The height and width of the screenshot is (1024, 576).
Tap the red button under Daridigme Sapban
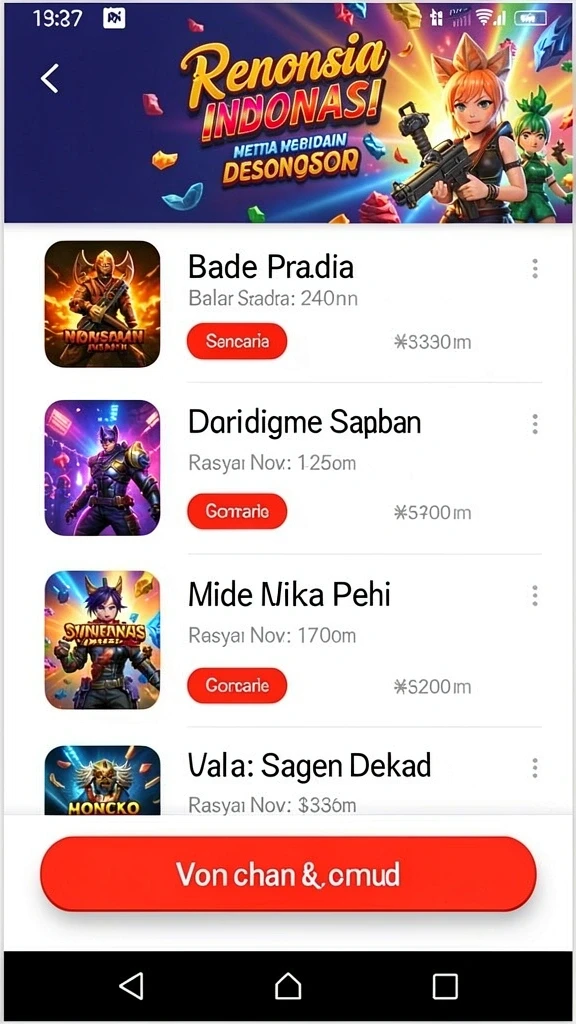coord(237,511)
